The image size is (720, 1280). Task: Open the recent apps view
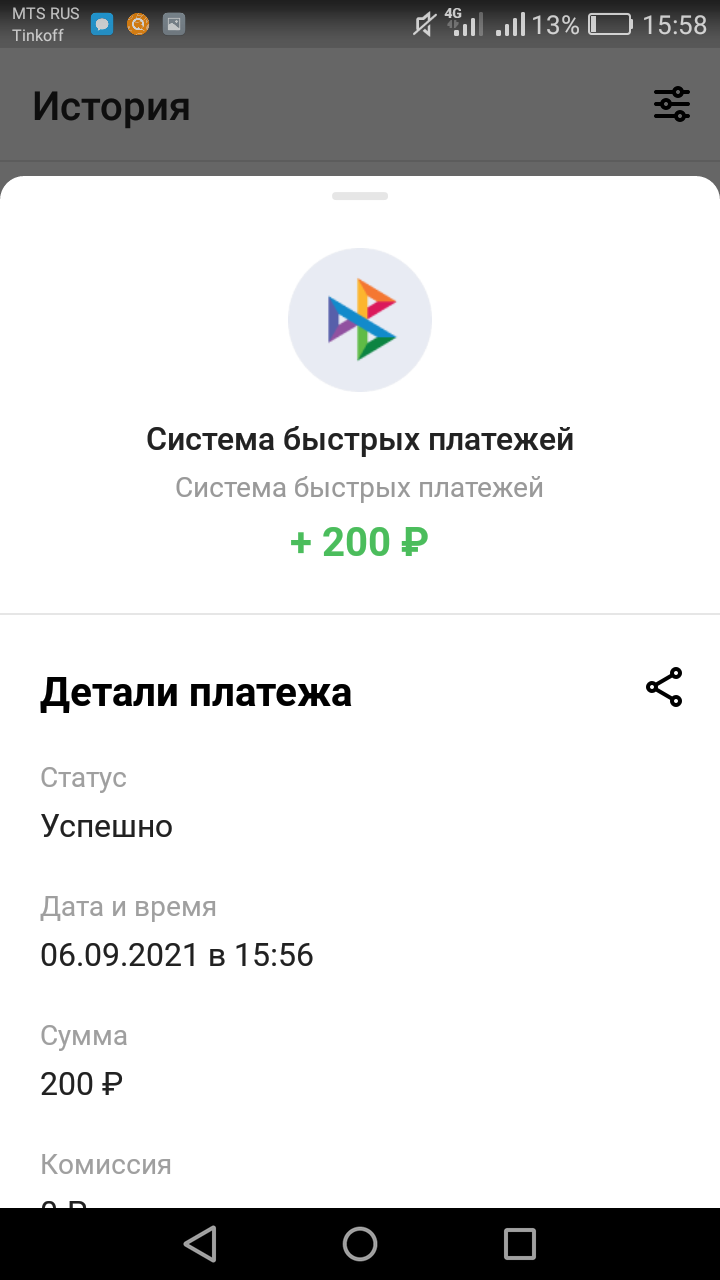click(520, 1244)
